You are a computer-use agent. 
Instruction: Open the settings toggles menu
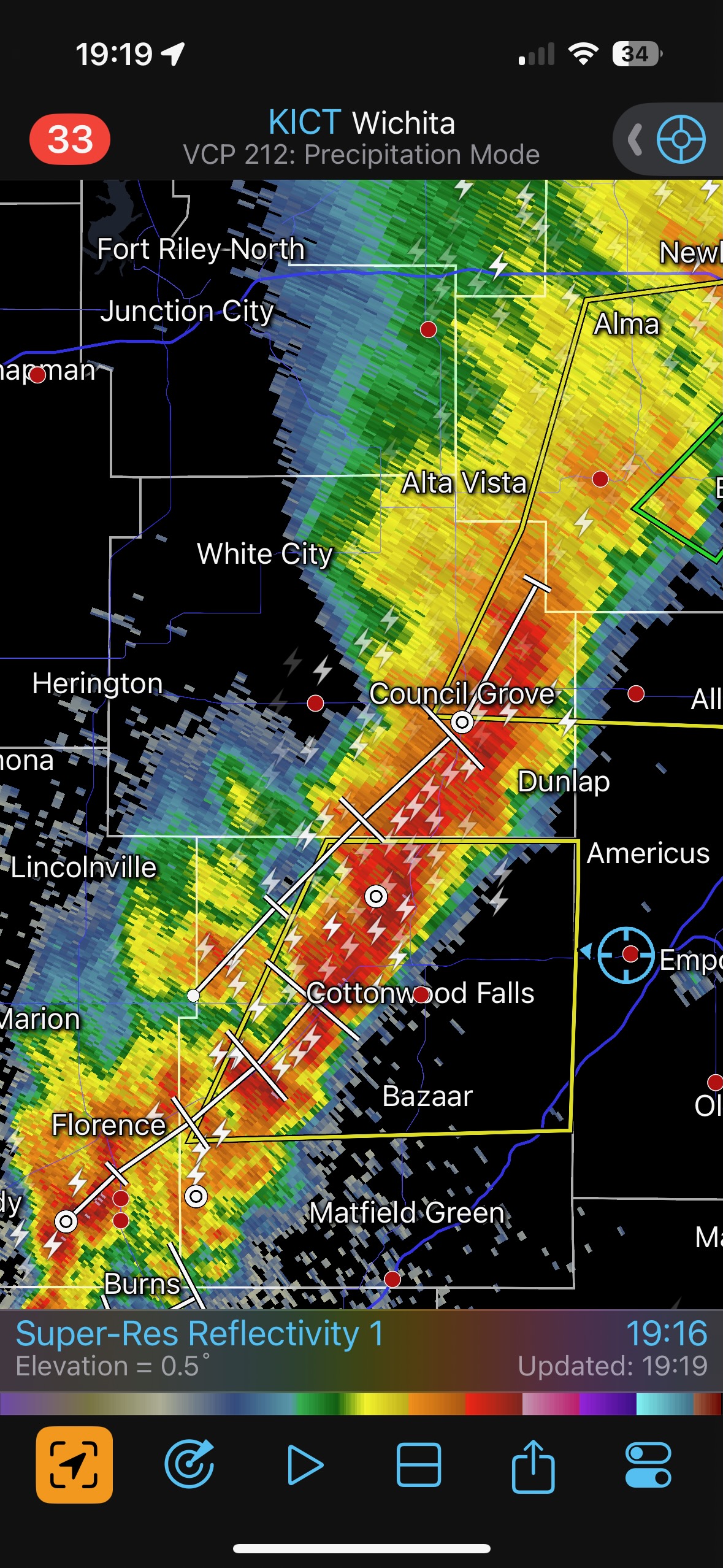click(648, 1465)
